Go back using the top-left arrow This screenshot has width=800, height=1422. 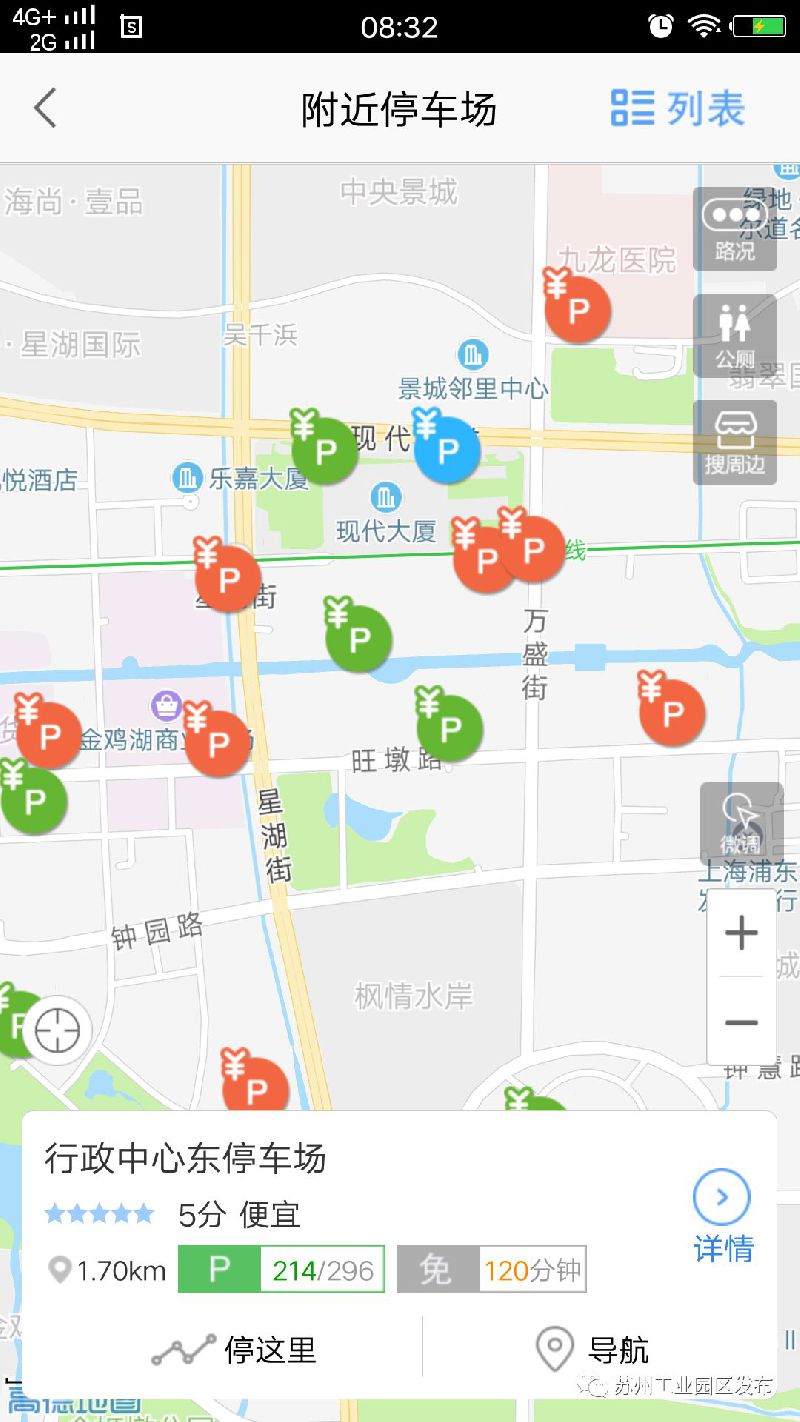(46, 108)
